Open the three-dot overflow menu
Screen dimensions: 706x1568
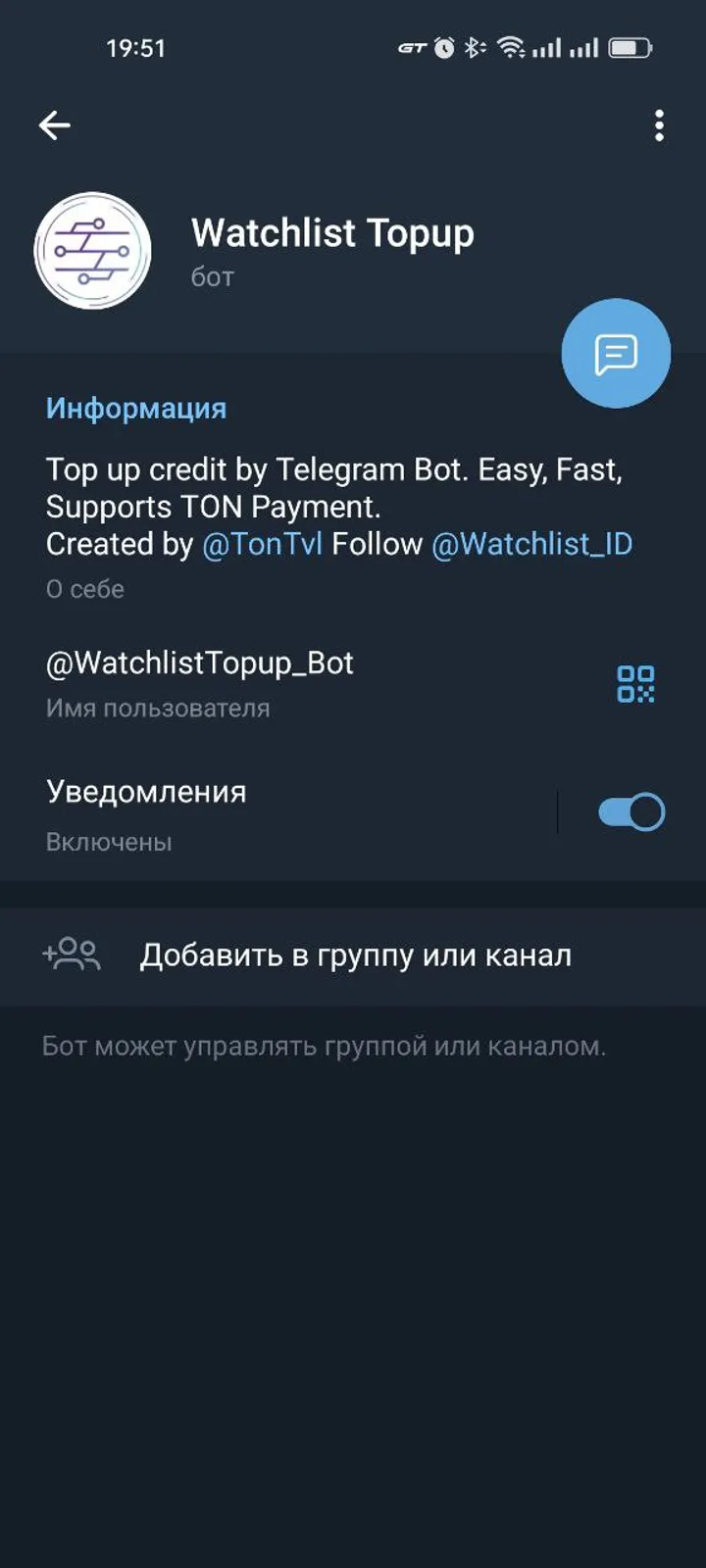tap(659, 124)
